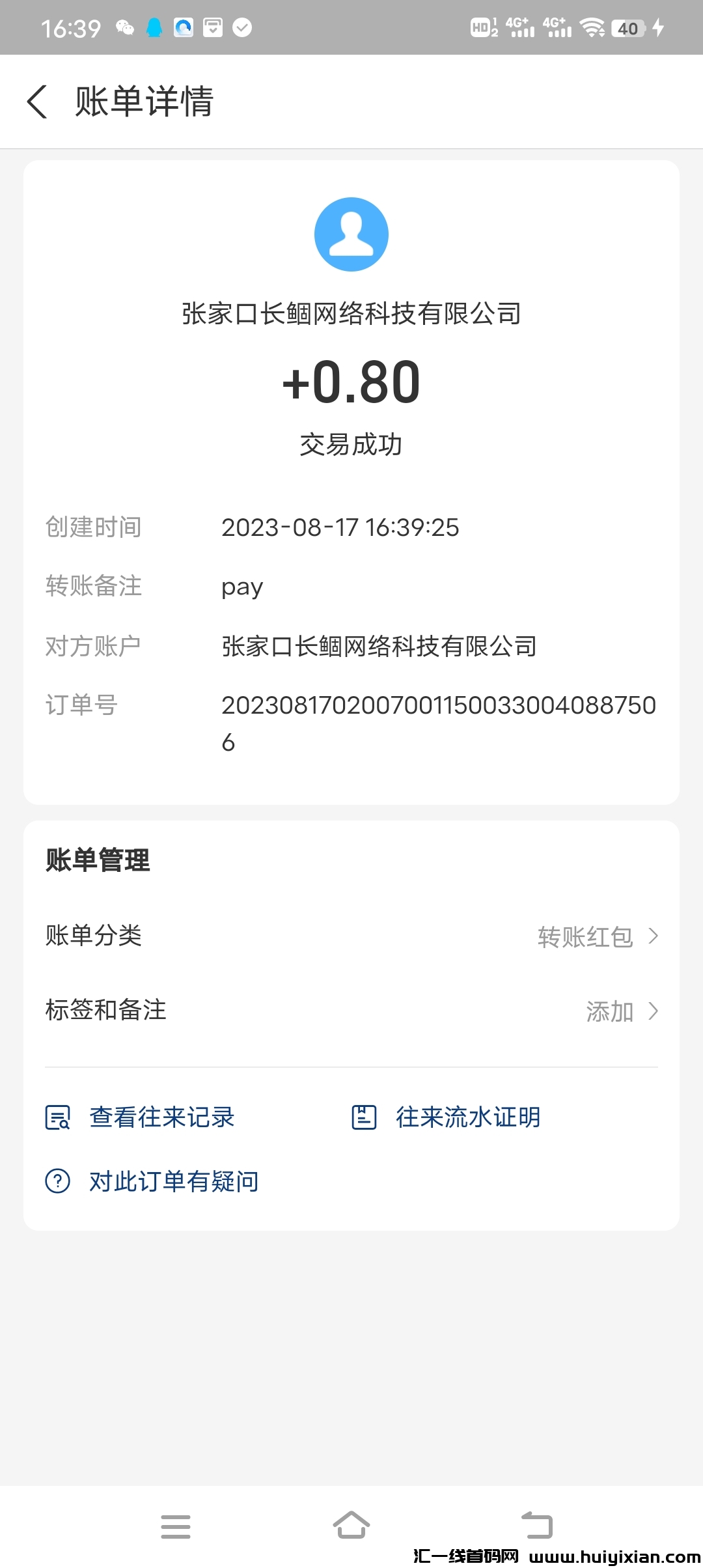Click 对此订单有疑问 for order help
The image size is (703, 1568).
click(173, 1181)
